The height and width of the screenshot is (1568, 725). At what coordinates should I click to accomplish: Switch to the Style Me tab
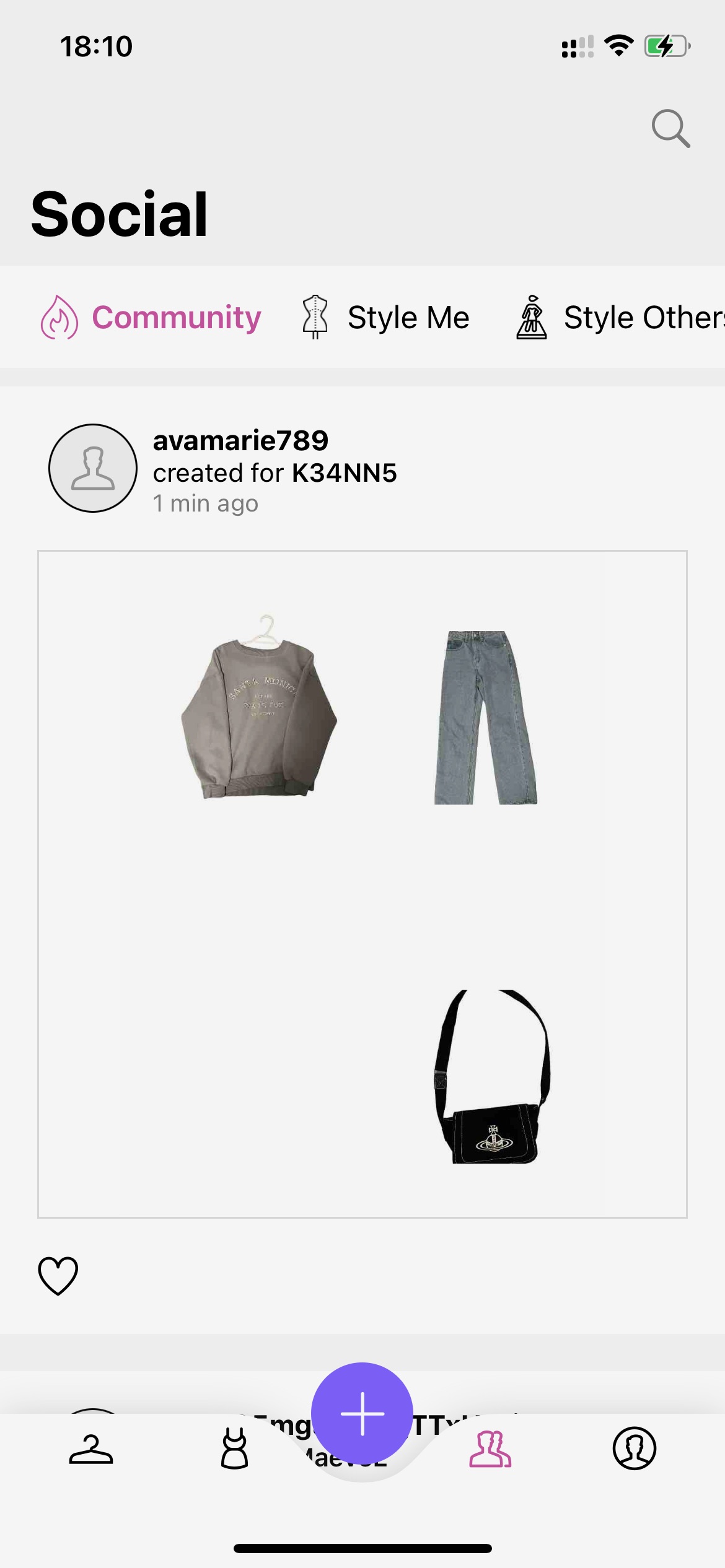pos(385,317)
